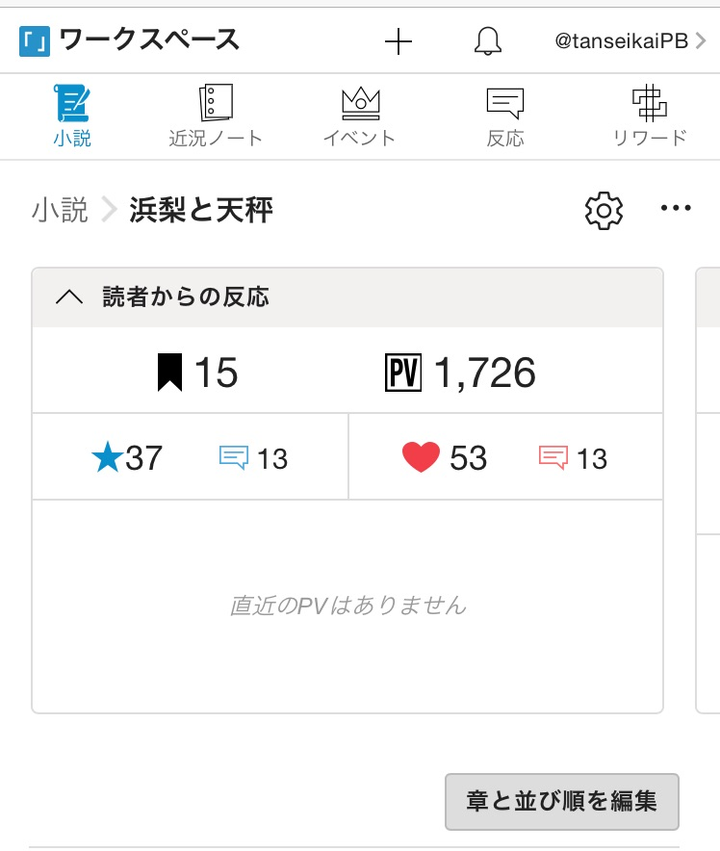Switch to the 反応 tab
This screenshot has width=720, height=851.
[505, 117]
